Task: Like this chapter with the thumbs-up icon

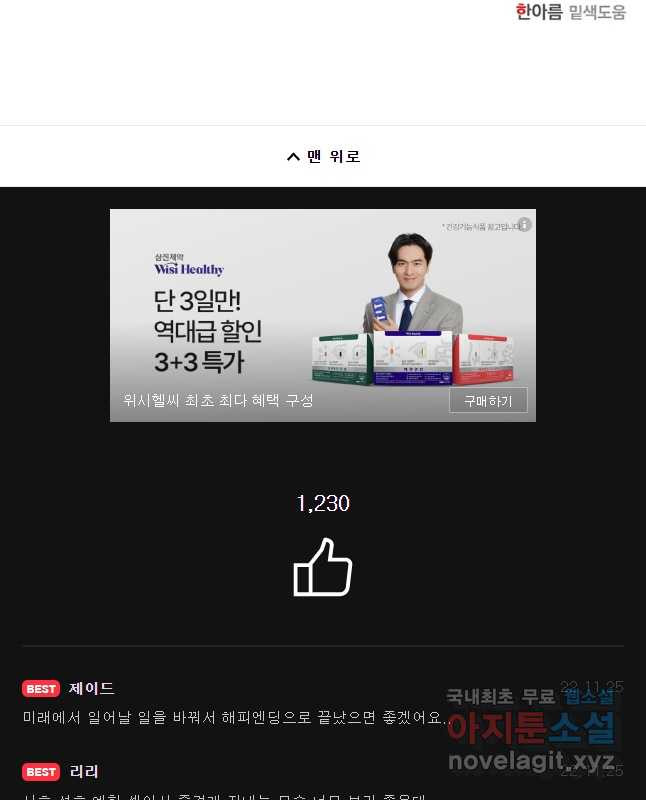Action: tap(323, 567)
